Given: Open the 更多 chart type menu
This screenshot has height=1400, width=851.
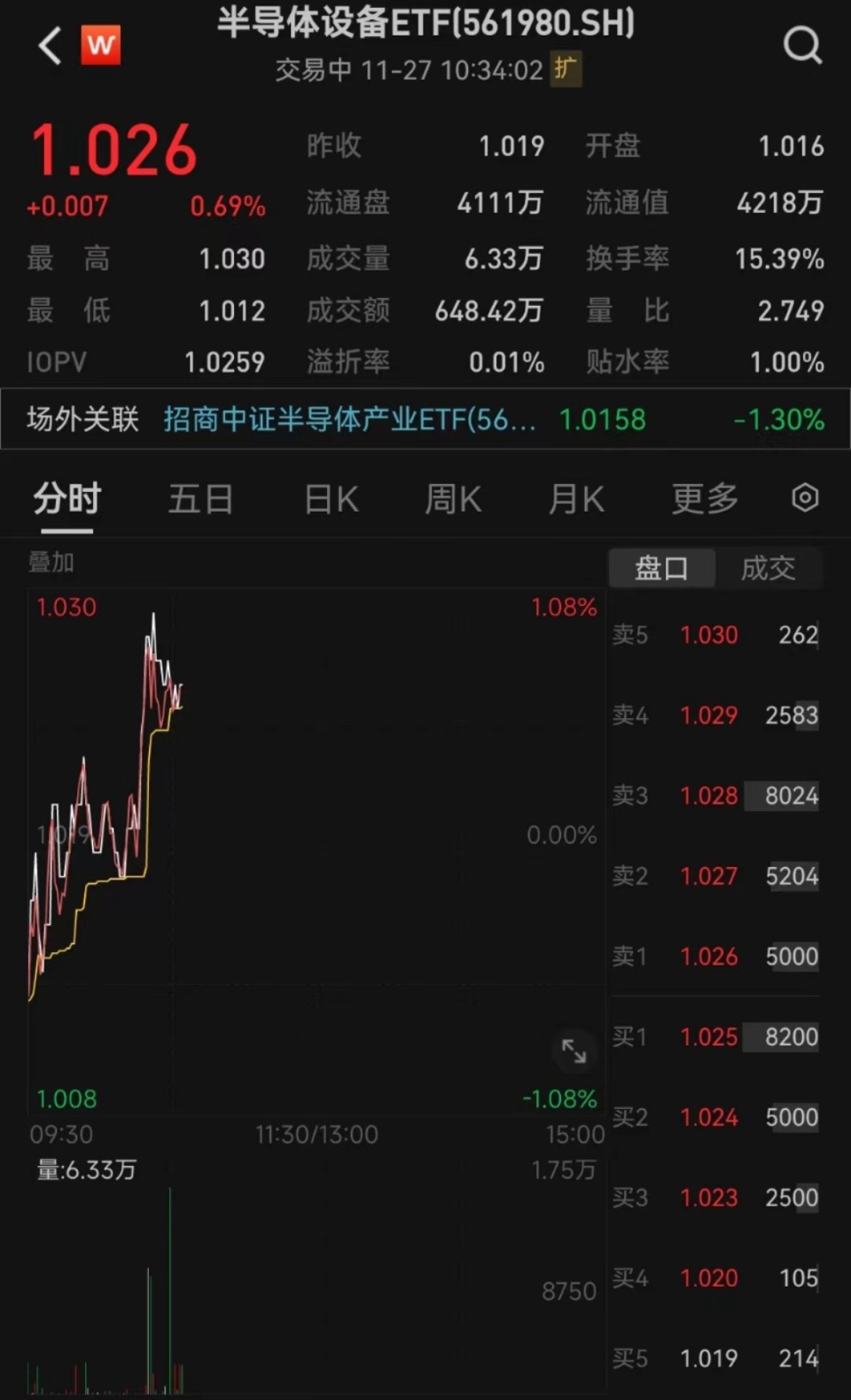Looking at the screenshot, I should [x=703, y=498].
